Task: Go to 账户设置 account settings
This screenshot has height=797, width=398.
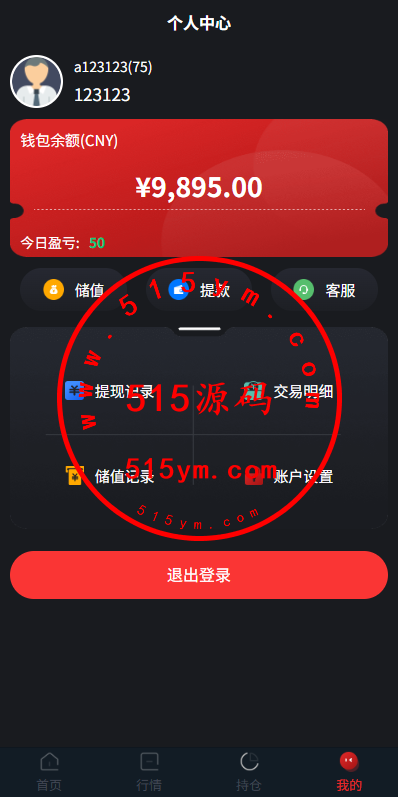Action: [x=288, y=476]
